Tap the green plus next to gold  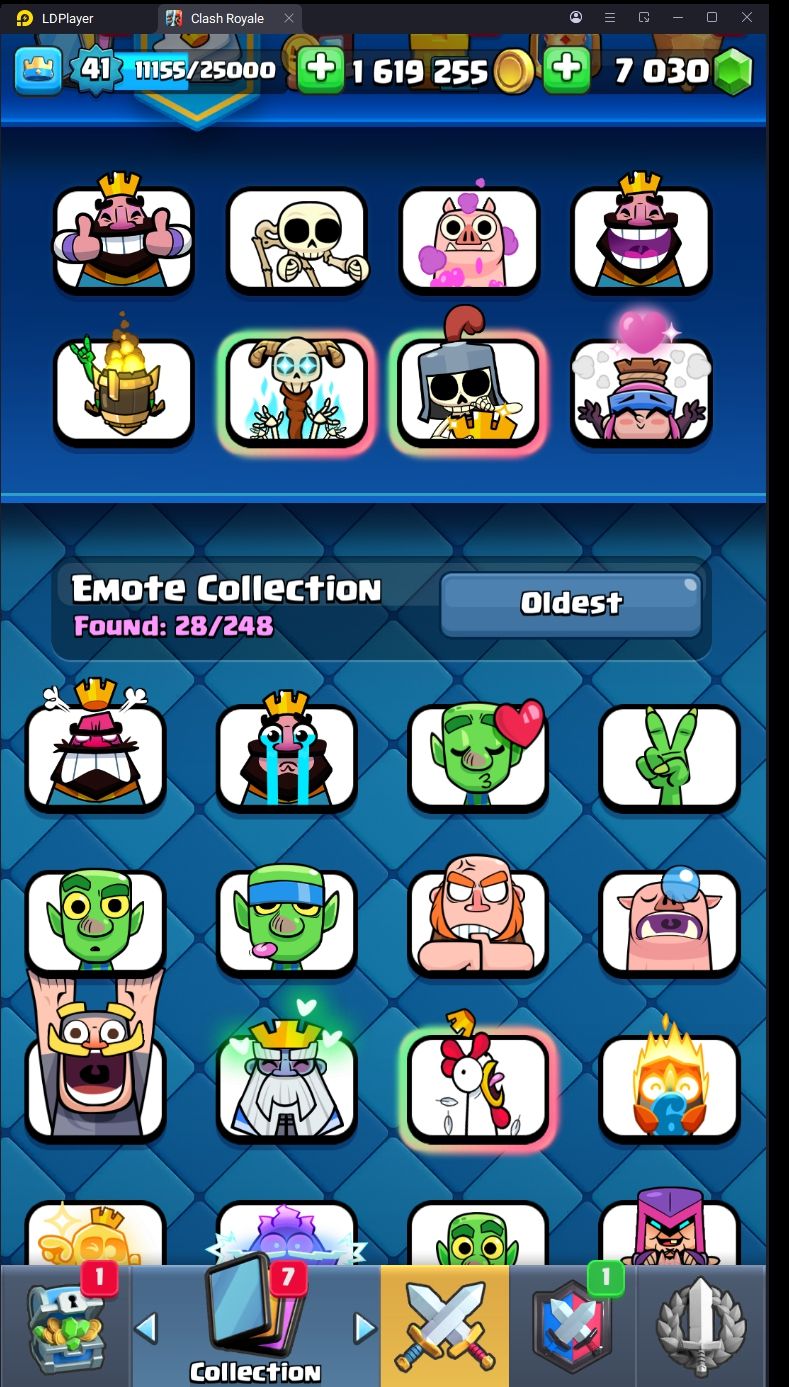pyautogui.click(x=321, y=70)
